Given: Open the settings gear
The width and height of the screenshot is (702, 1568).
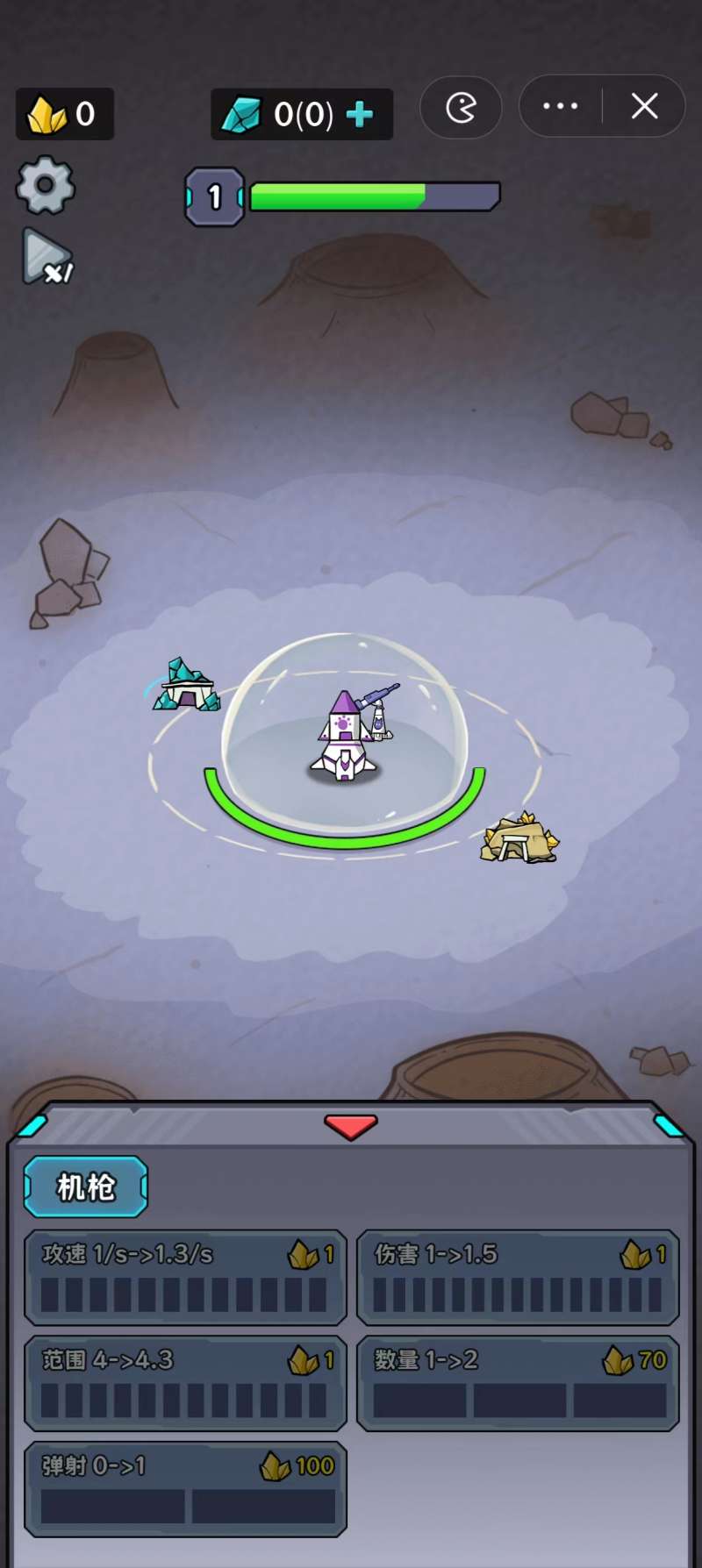Looking at the screenshot, I should (45, 185).
